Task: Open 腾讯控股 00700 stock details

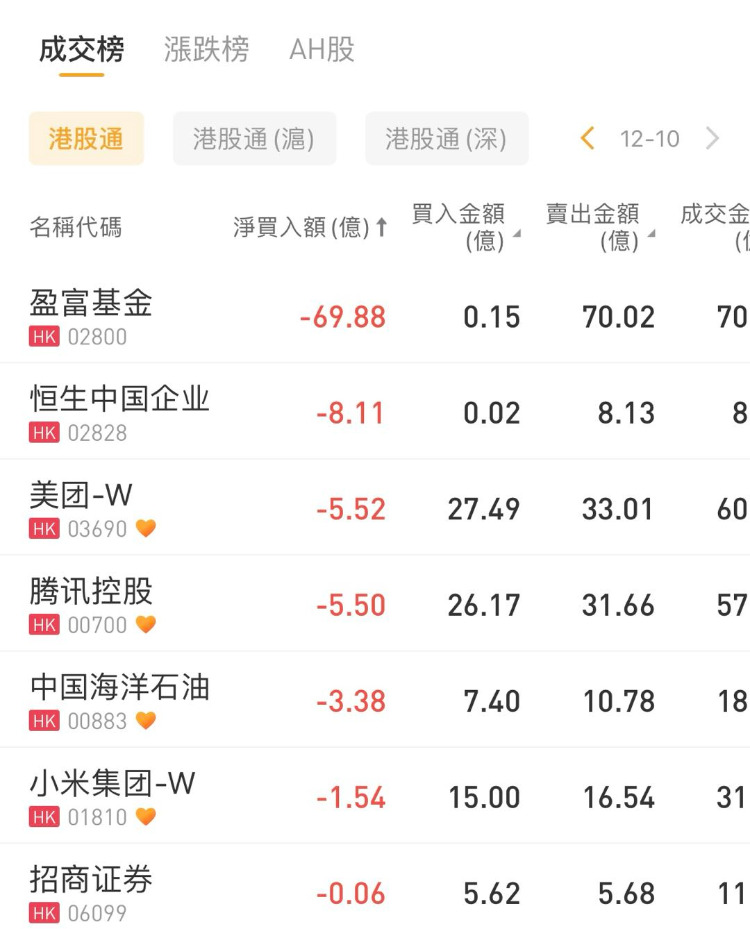Action: click(x=92, y=603)
